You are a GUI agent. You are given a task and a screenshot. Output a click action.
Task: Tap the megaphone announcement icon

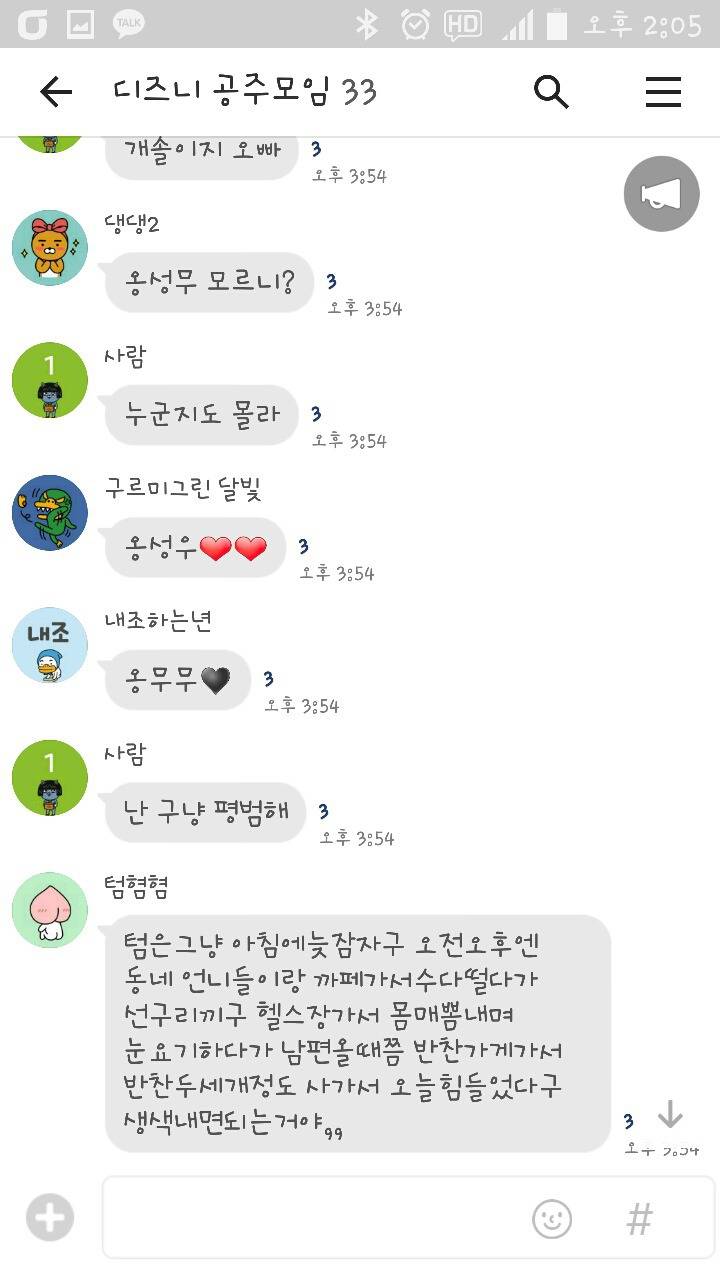[x=661, y=193]
